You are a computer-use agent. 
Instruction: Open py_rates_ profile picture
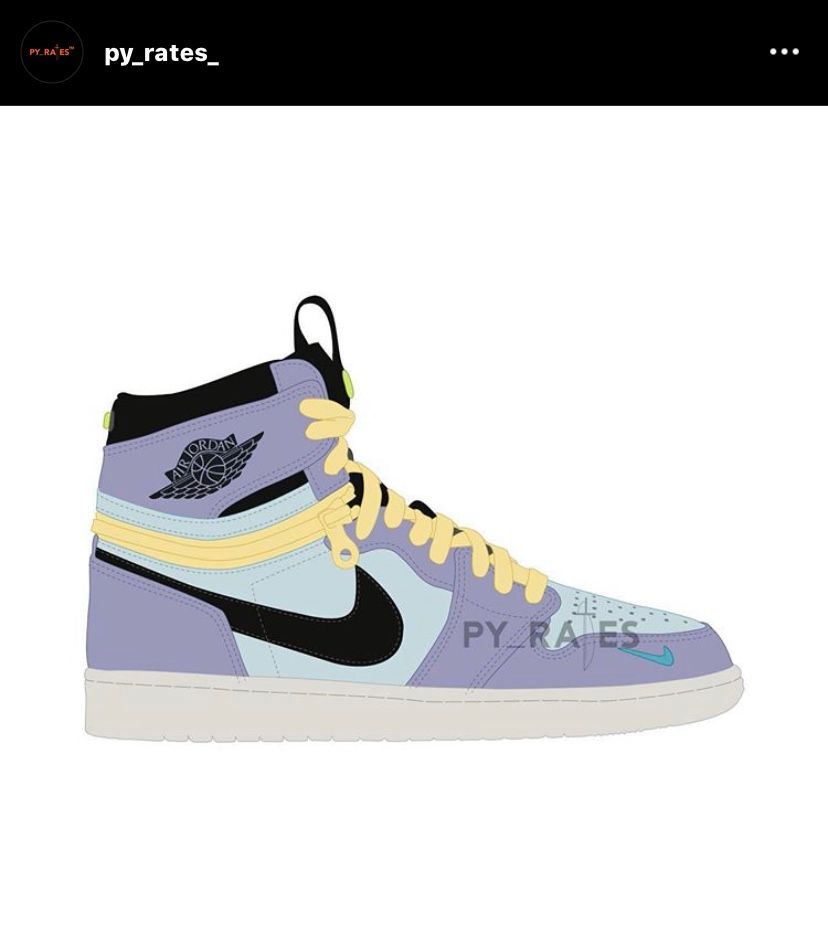(x=52, y=52)
